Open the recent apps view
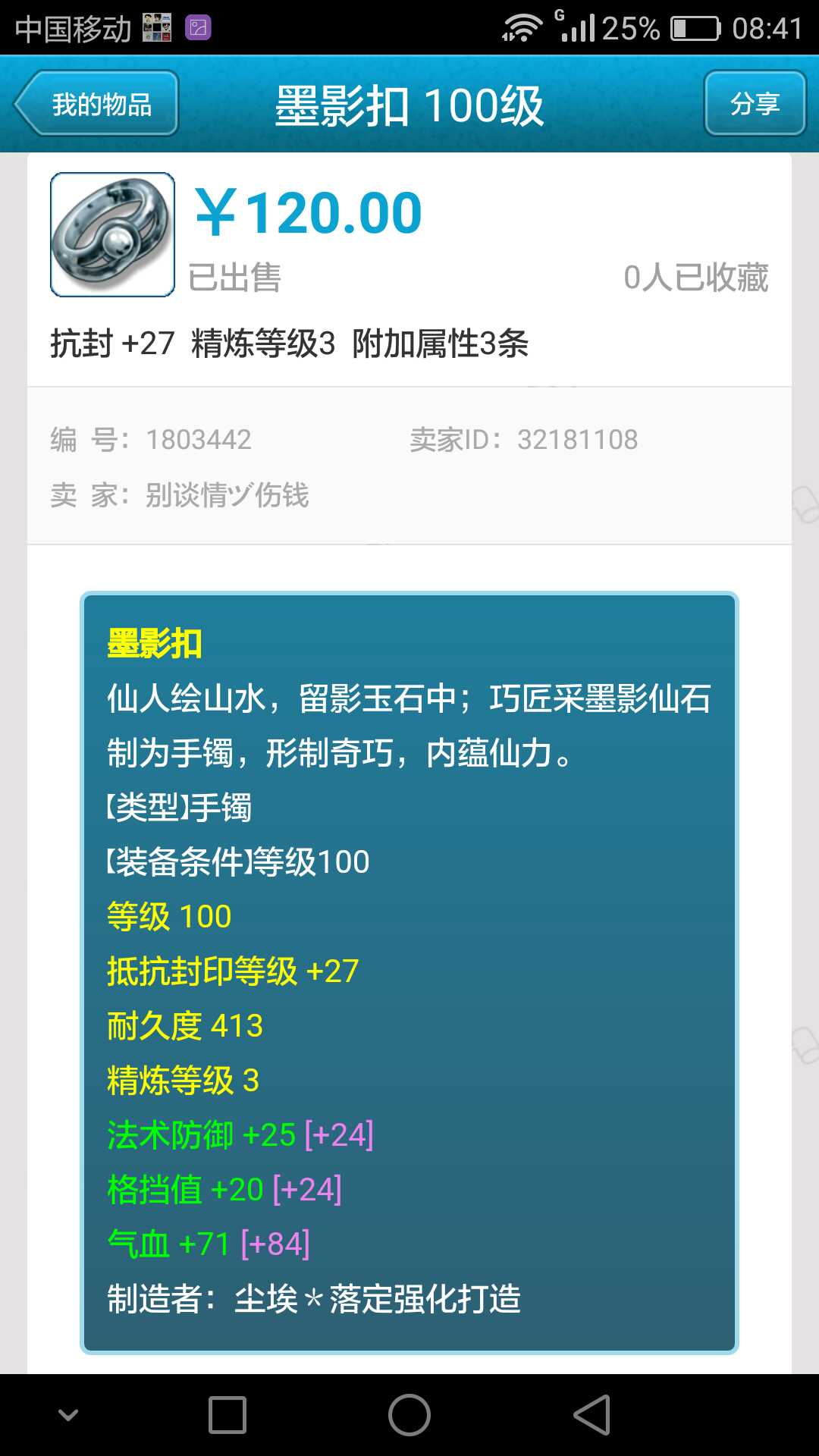This screenshot has width=819, height=1456. pos(227,1415)
